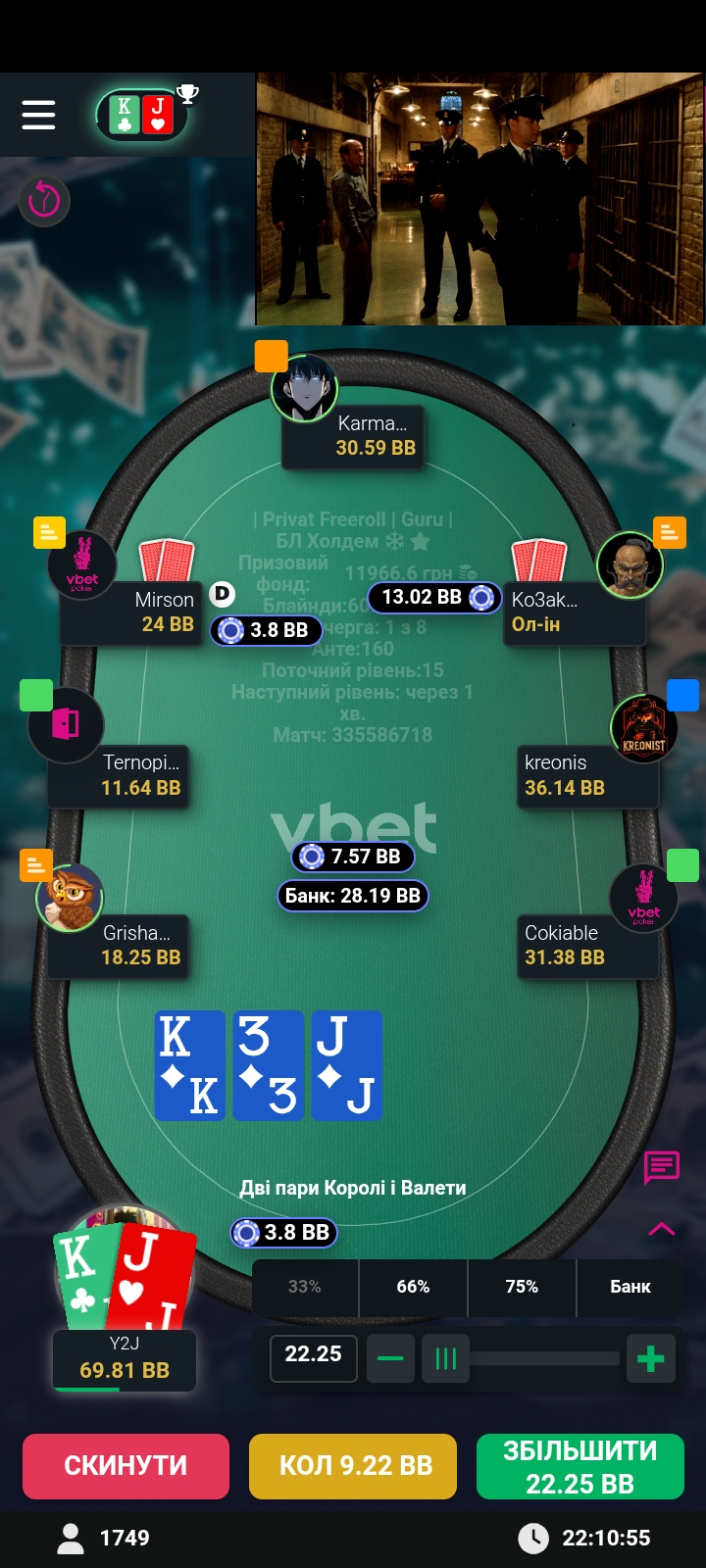706x1568 pixels.
Task: Open the table chat icon
Action: 661,1166
